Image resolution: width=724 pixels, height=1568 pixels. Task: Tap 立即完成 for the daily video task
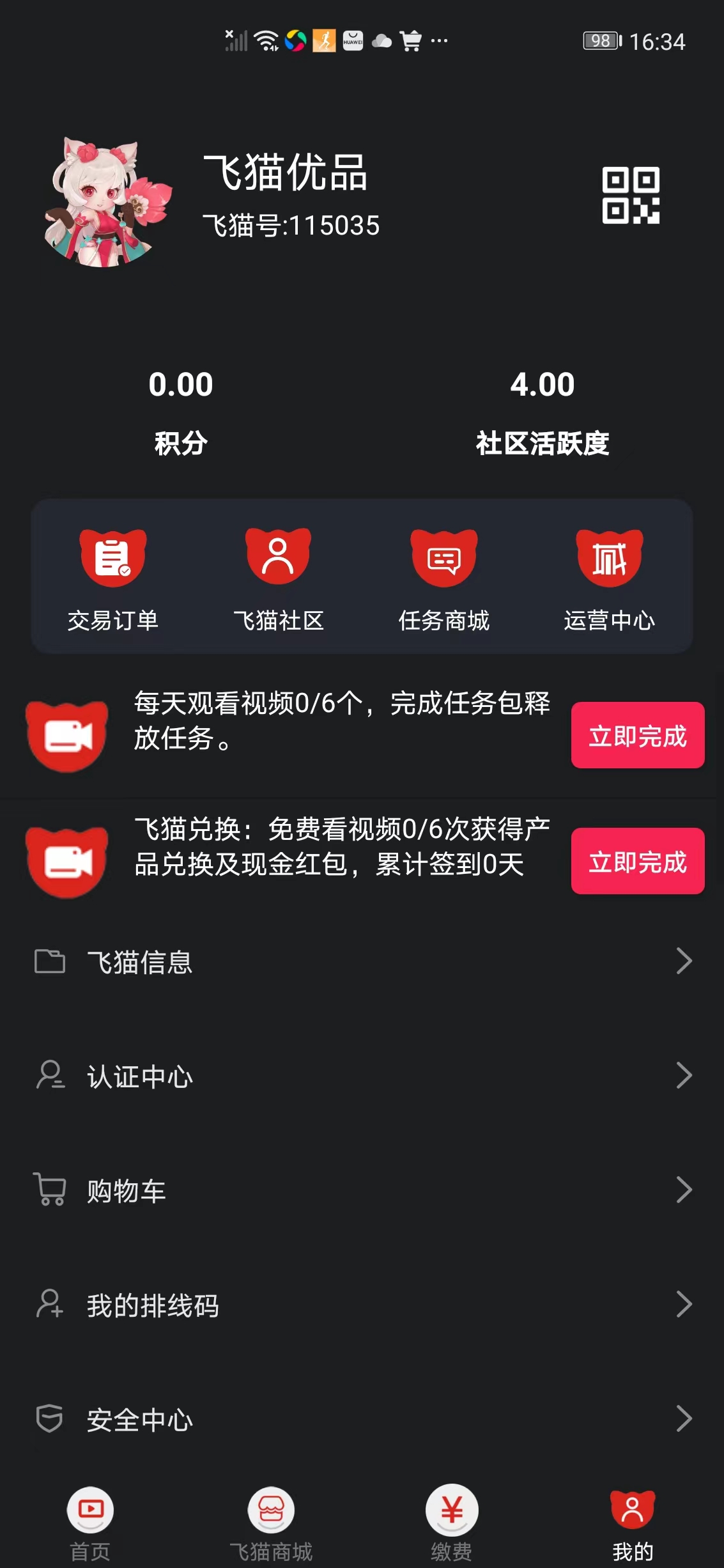[637, 735]
